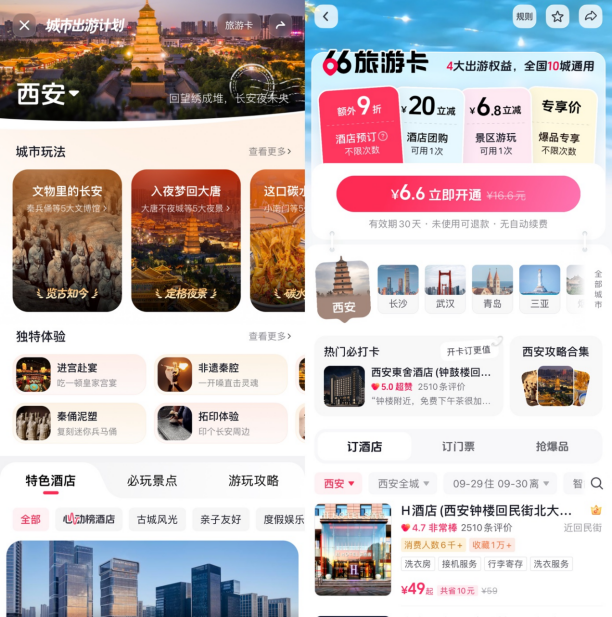Open the 文物里的长安 card
The image size is (612, 617).
click(x=67, y=240)
